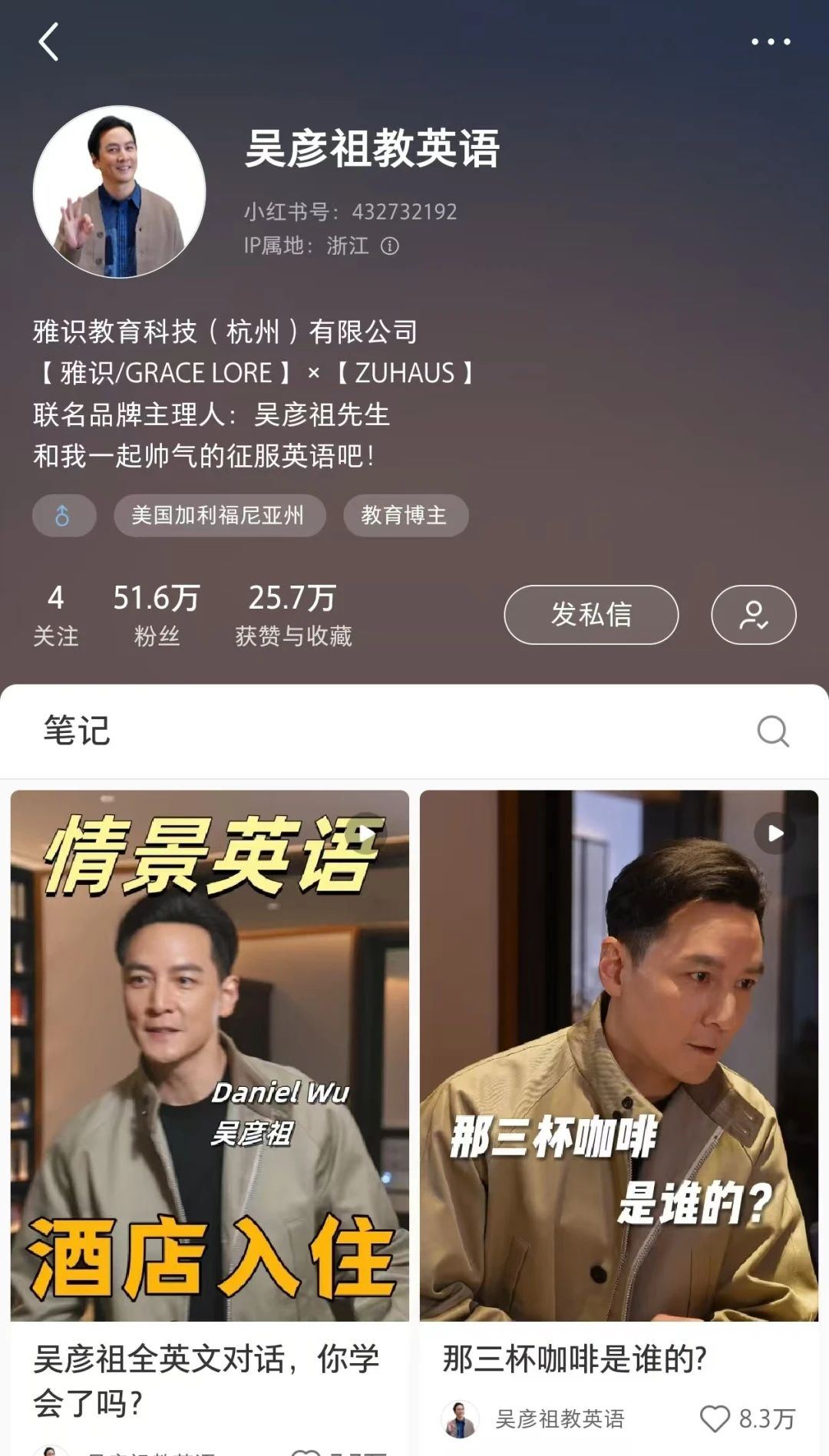
Task: Open the 那三杯咖啡是谁的 video note
Action: 619,1055
